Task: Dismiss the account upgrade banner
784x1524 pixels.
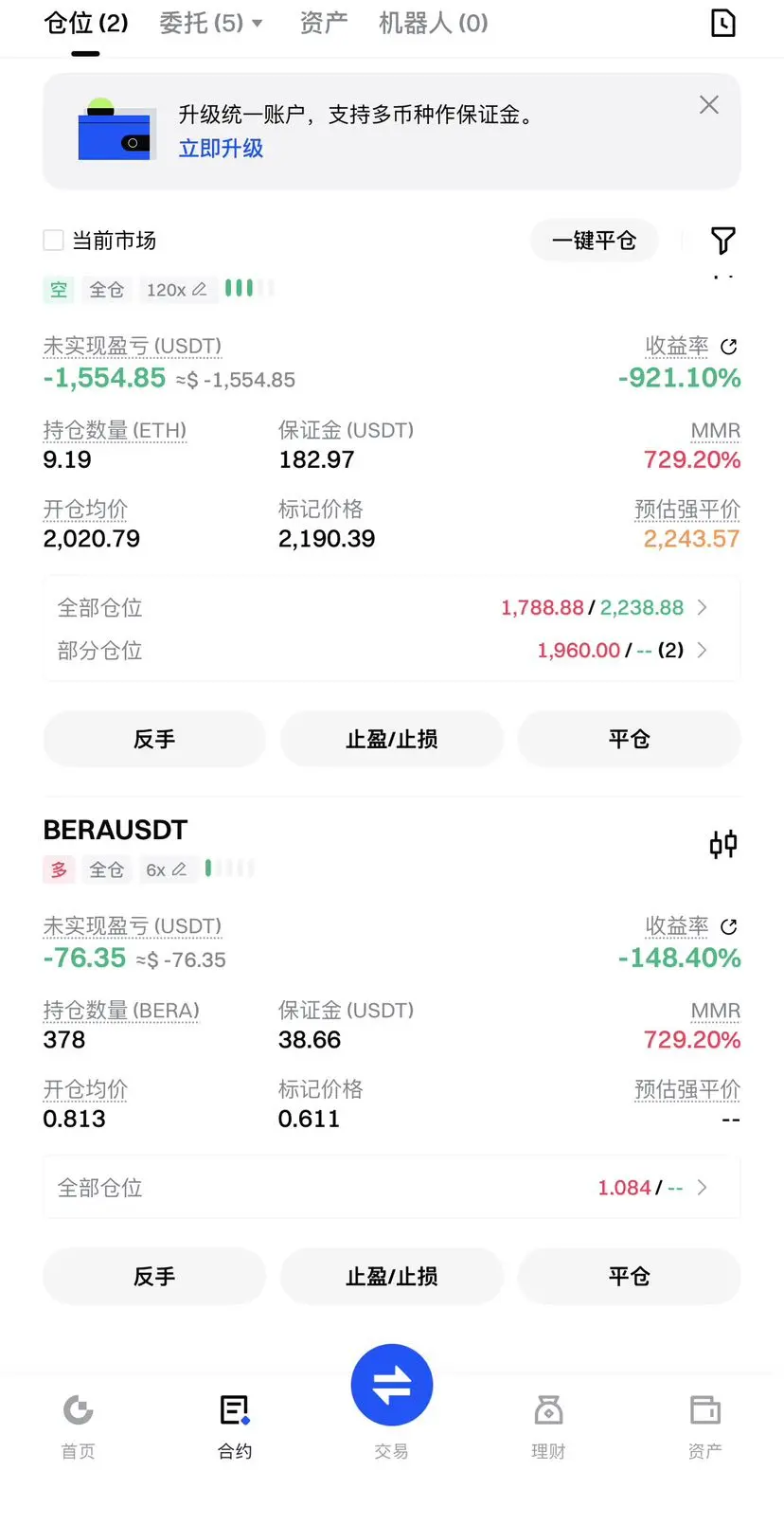Action: pyautogui.click(x=708, y=105)
